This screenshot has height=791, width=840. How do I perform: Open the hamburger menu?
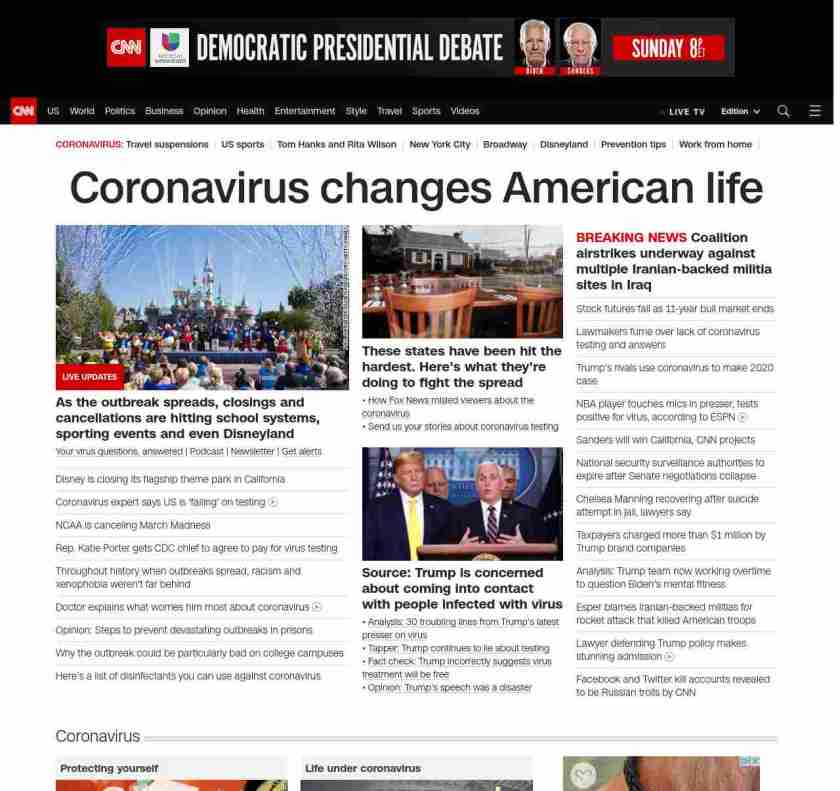click(x=815, y=111)
